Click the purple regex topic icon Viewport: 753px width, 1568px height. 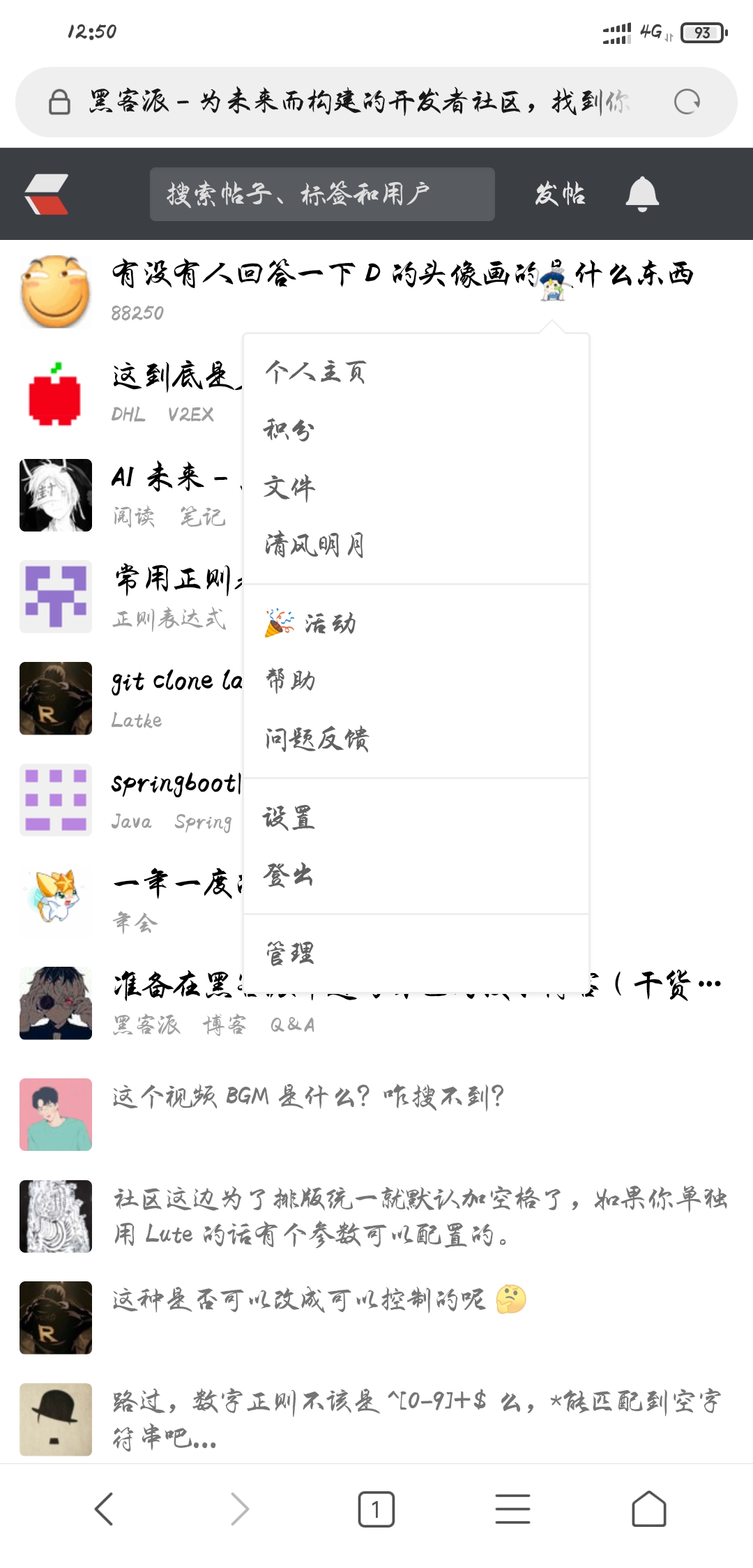(56, 596)
